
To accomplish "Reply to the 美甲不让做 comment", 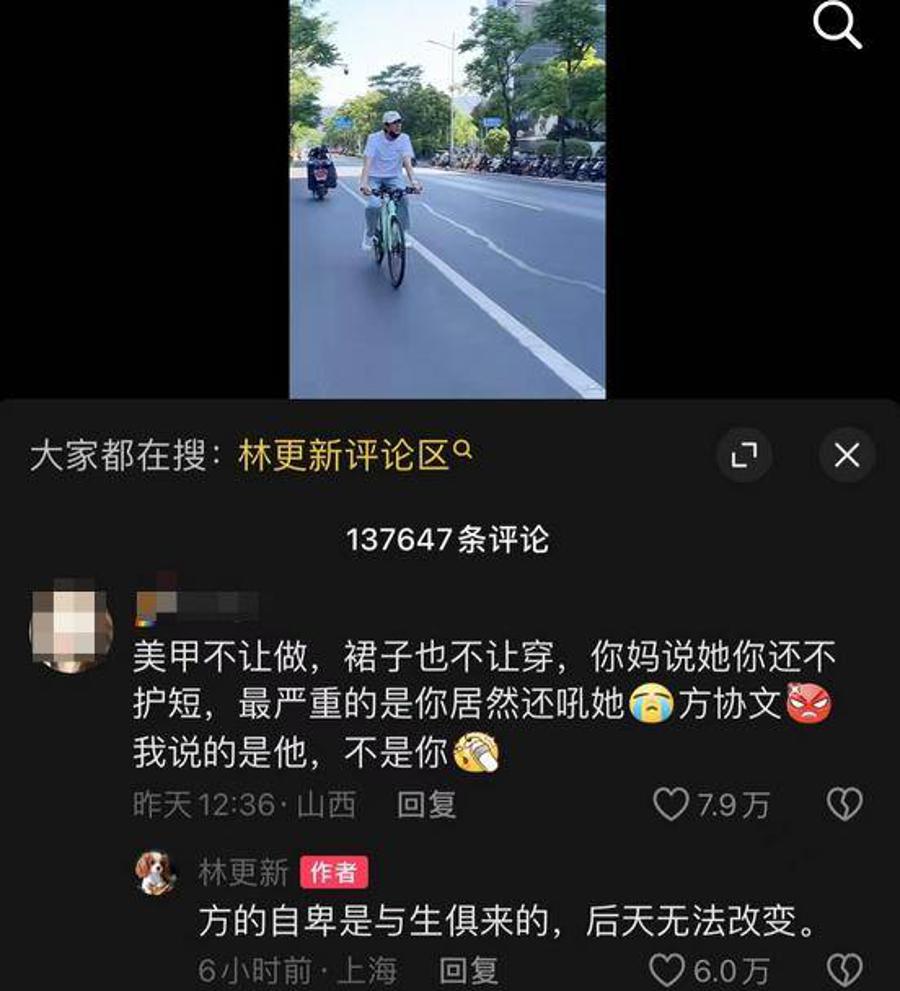I will click(x=427, y=804).
